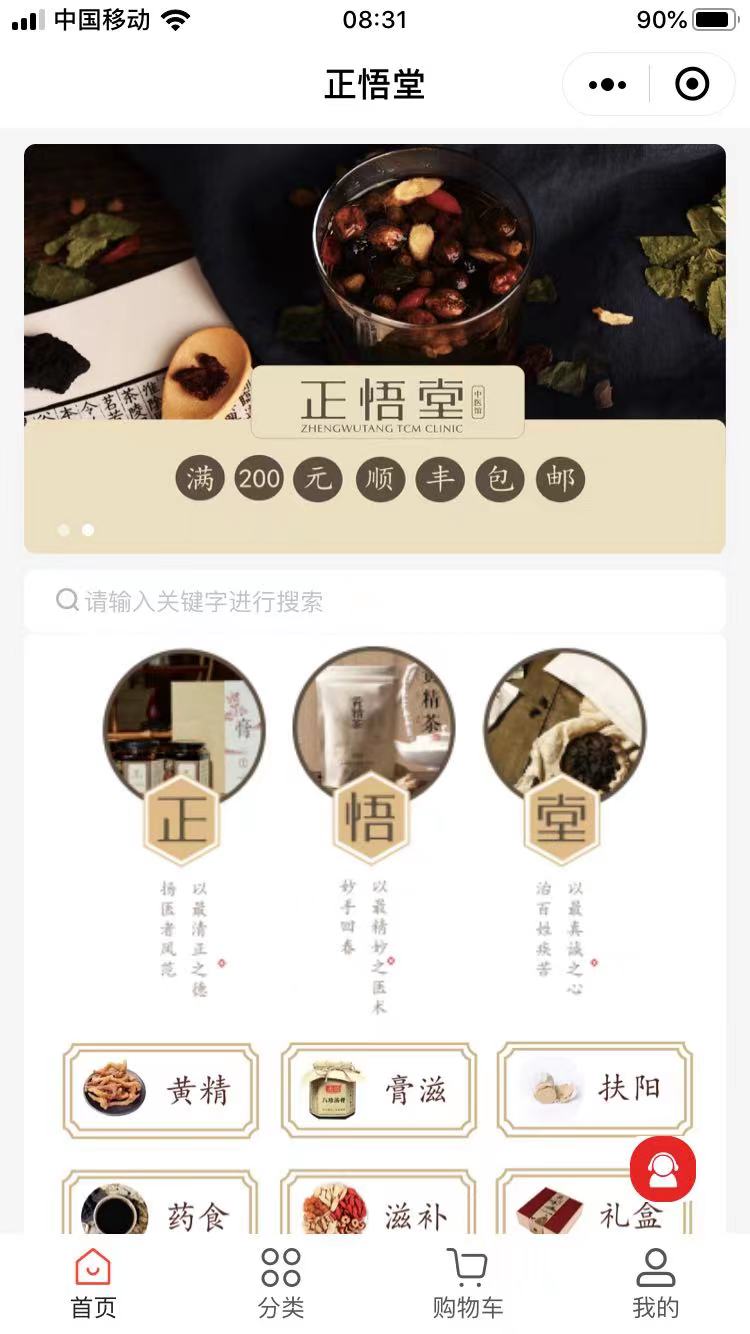Browse the 药食 category

coord(161,1208)
